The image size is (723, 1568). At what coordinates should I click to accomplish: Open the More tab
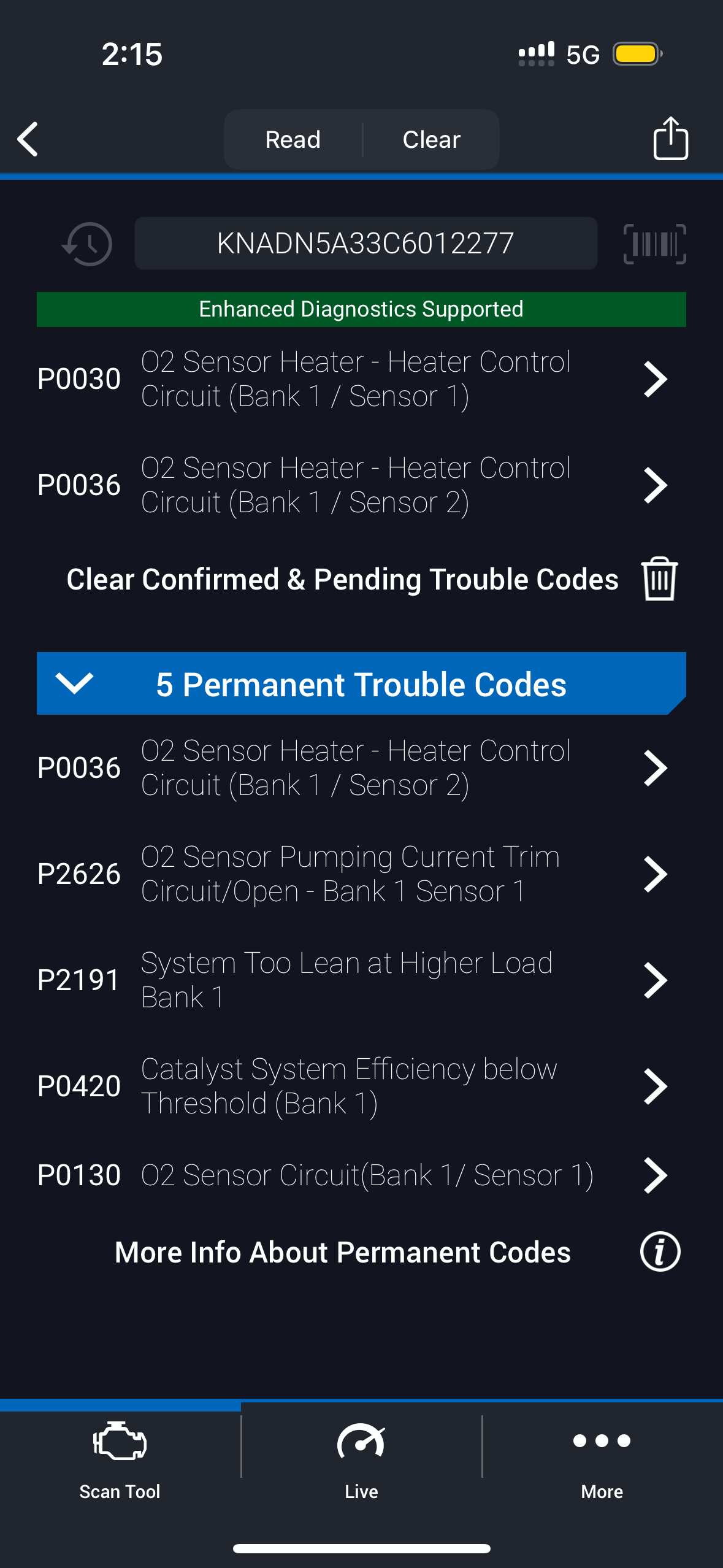coord(602,1460)
